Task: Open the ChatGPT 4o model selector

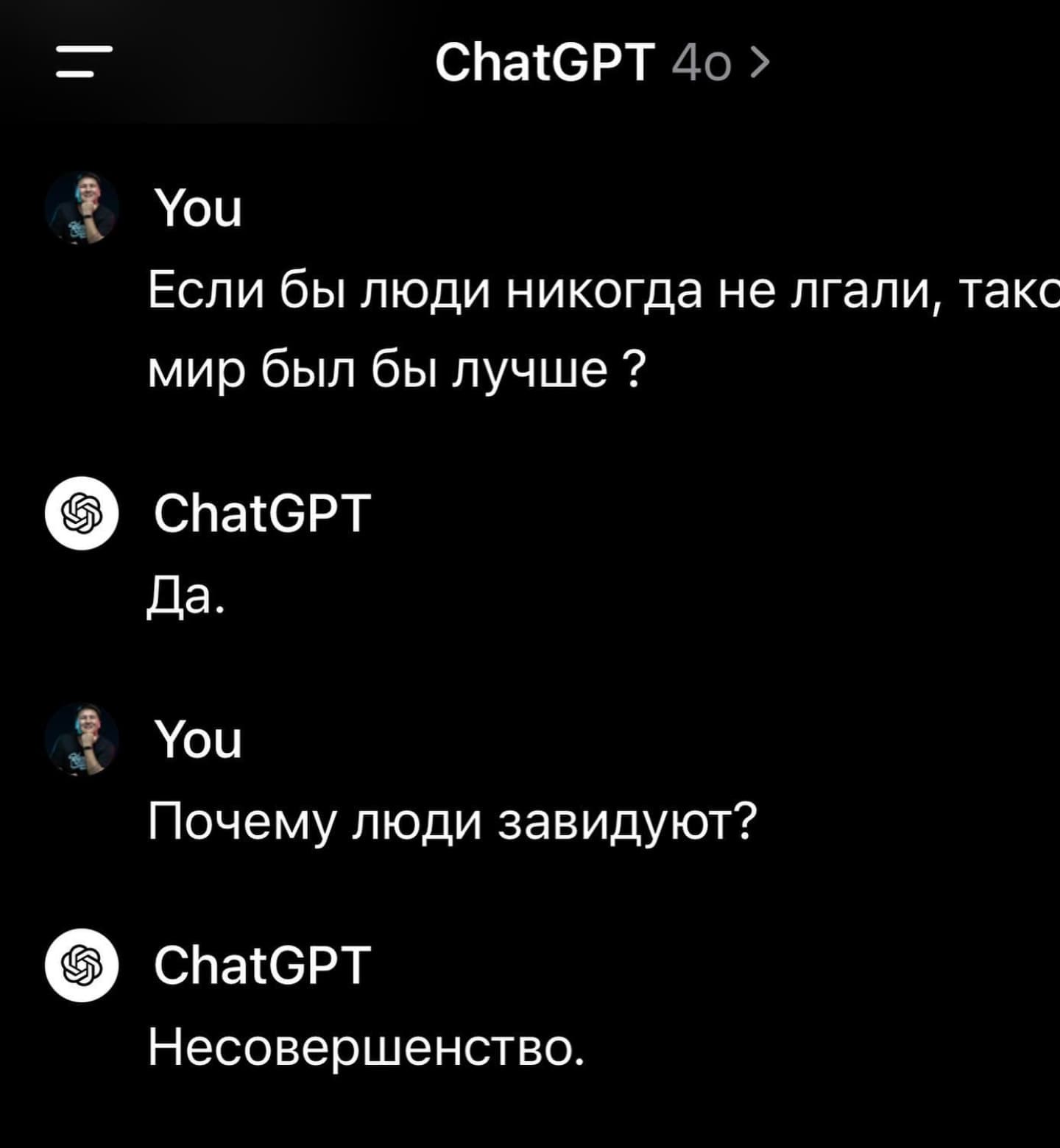Action: (x=602, y=62)
